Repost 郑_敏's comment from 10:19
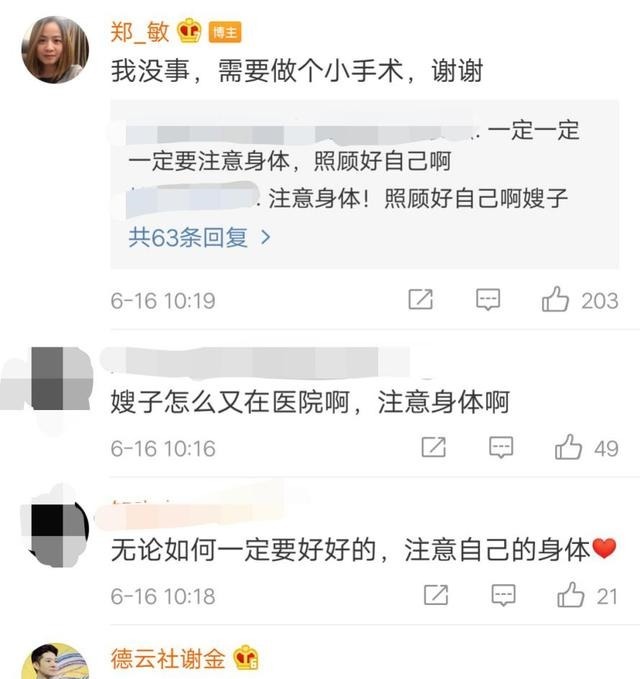640x679 pixels. pos(421,299)
